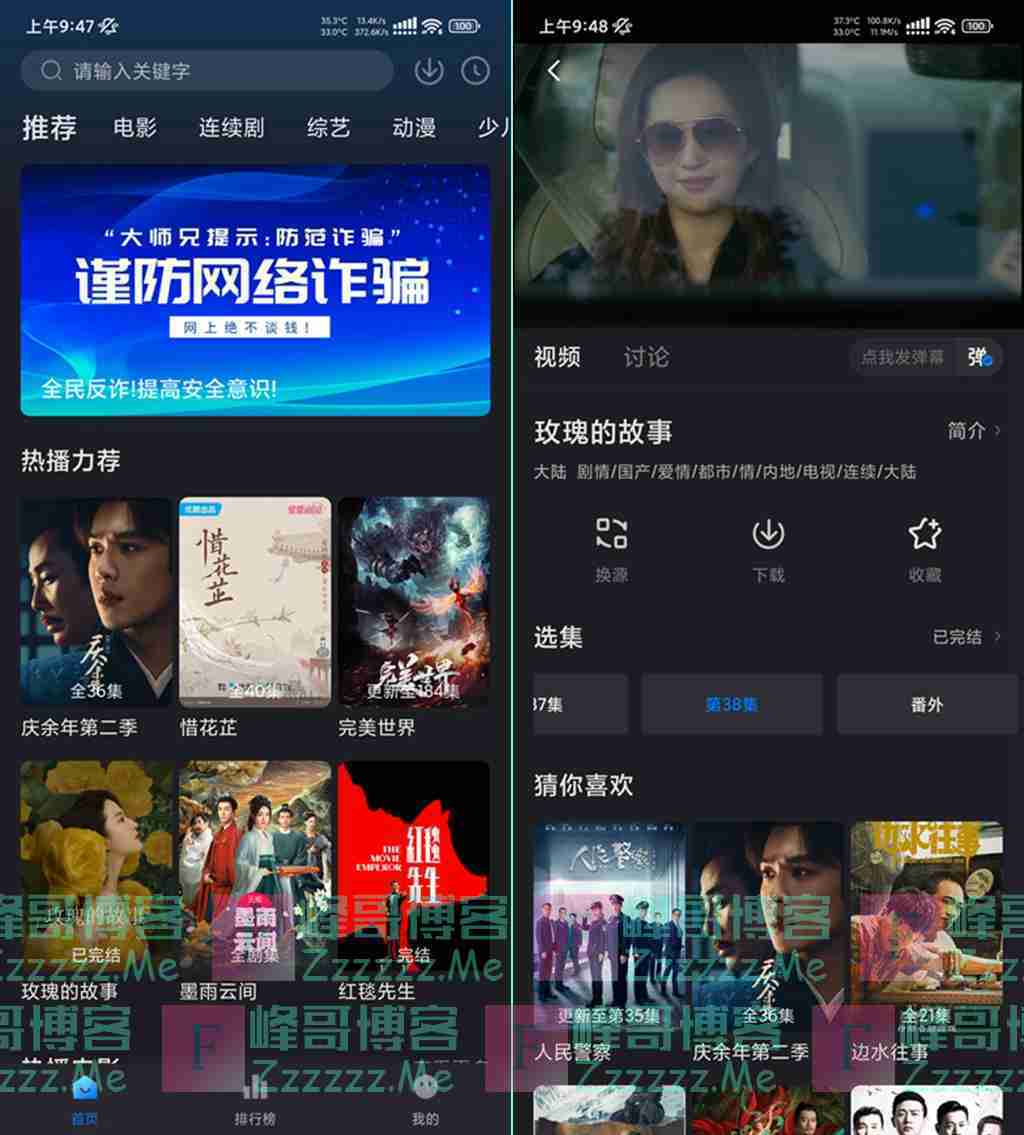Switch to the 电影 tab
This screenshot has width=1024, height=1135.
135,128
